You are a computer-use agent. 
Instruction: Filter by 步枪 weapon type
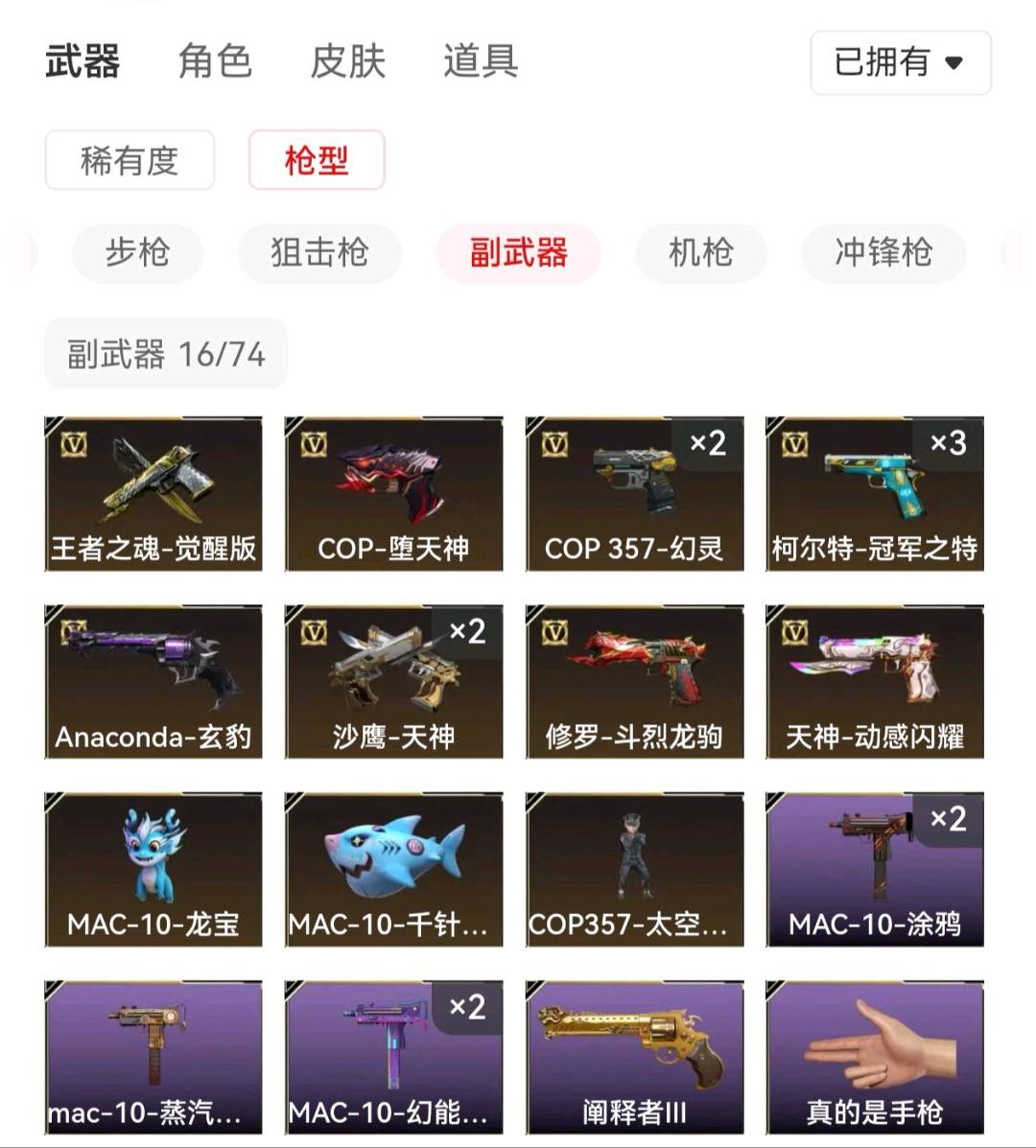pyautogui.click(x=137, y=253)
